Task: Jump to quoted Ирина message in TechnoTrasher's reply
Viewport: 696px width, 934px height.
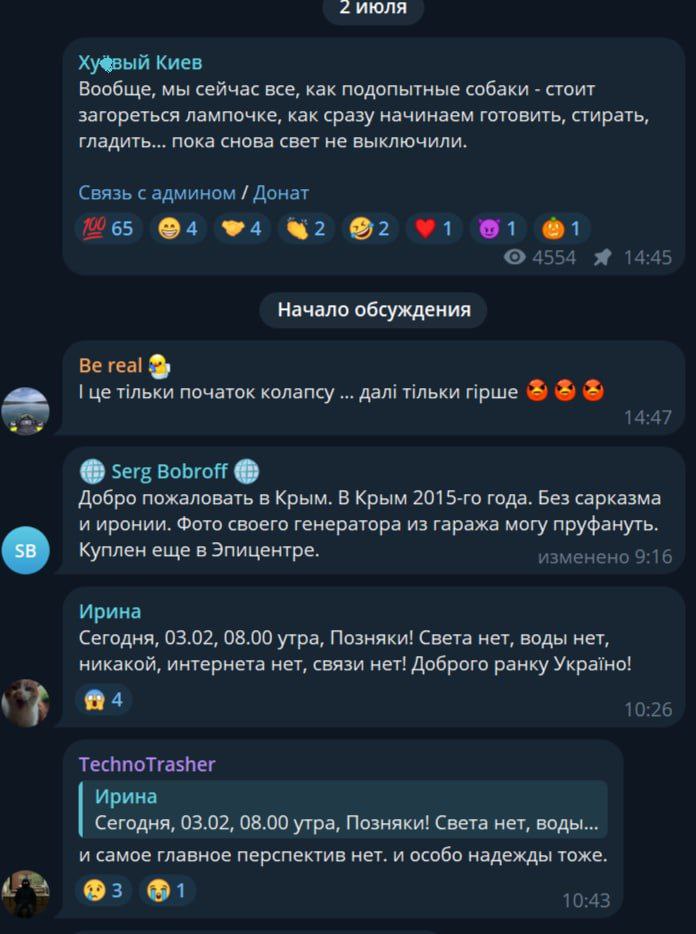Action: tap(343, 810)
